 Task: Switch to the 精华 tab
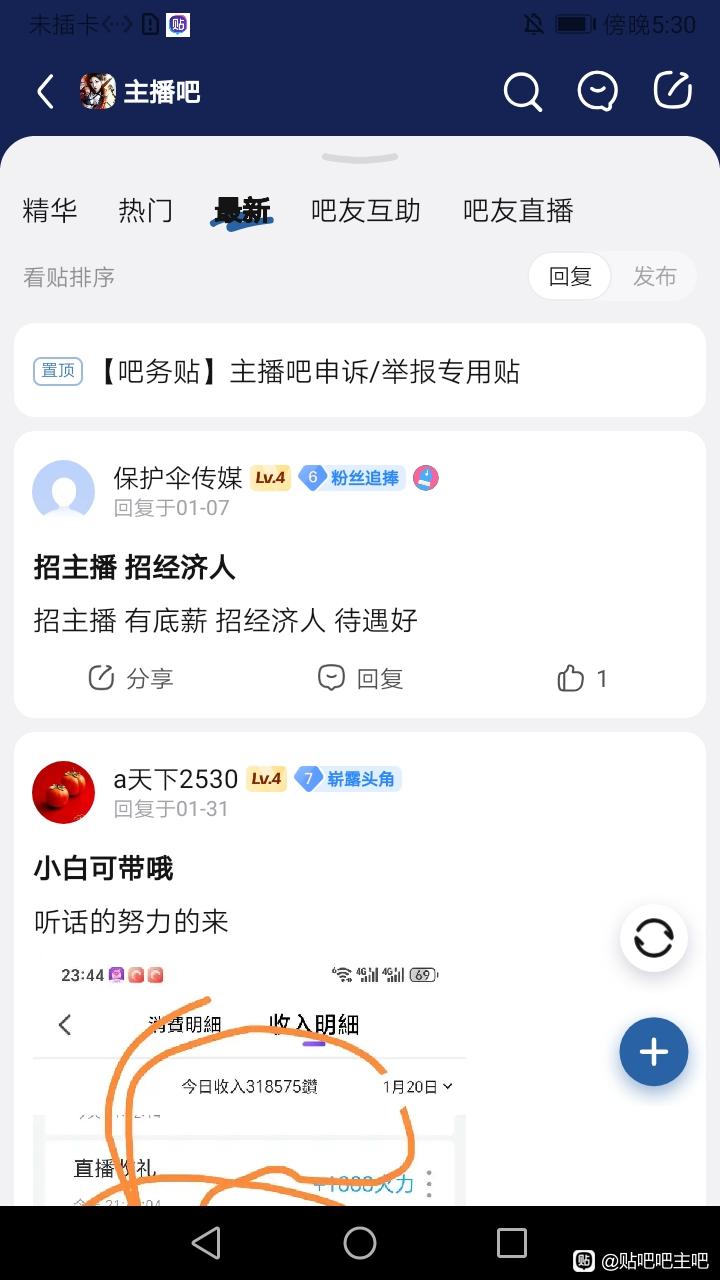coord(50,211)
